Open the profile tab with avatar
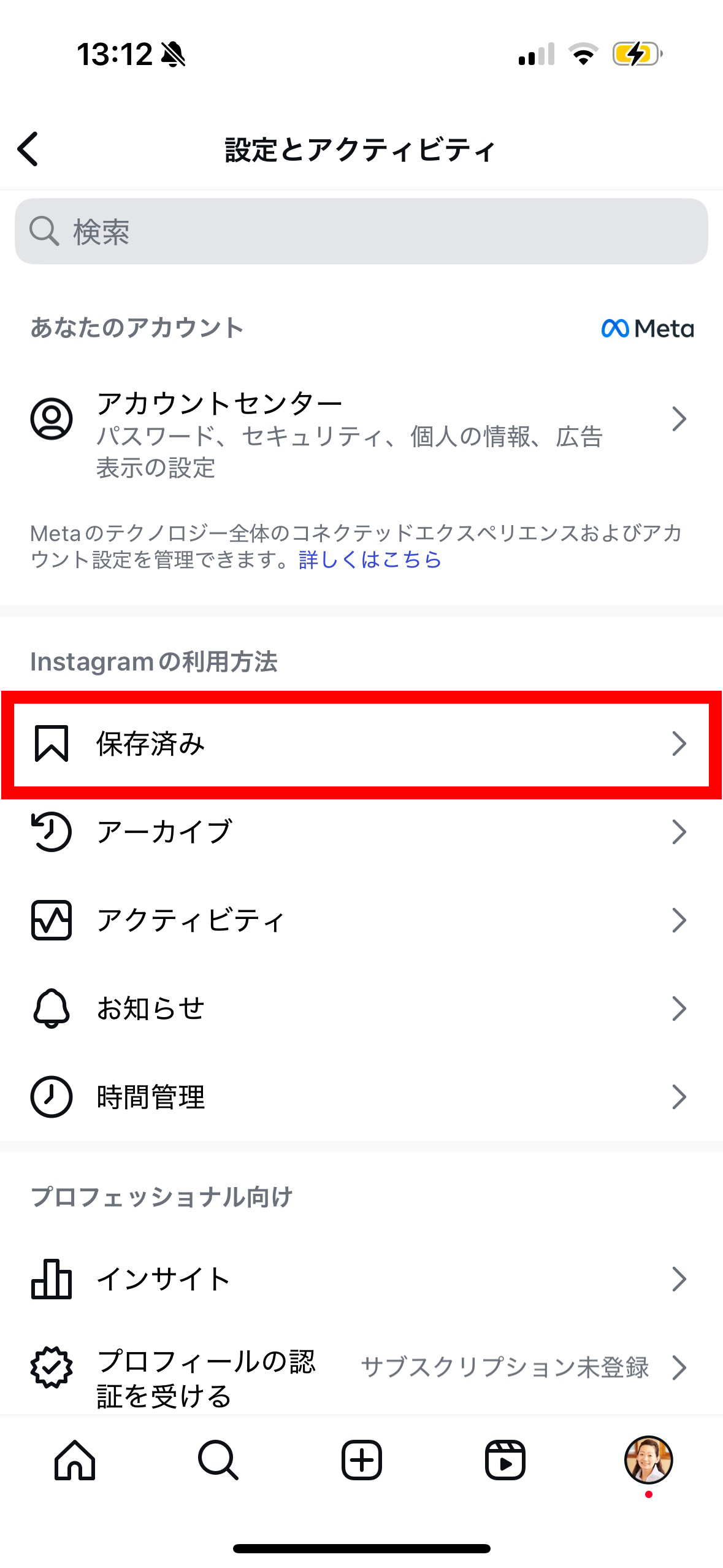The image size is (723, 1568). (648, 1461)
